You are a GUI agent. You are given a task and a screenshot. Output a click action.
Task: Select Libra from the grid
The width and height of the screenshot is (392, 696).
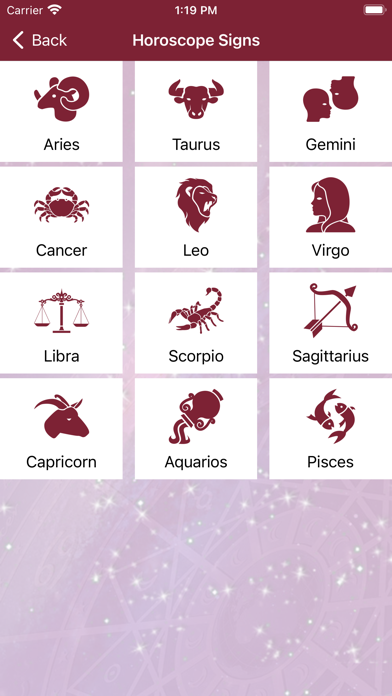click(x=61, y=323)
